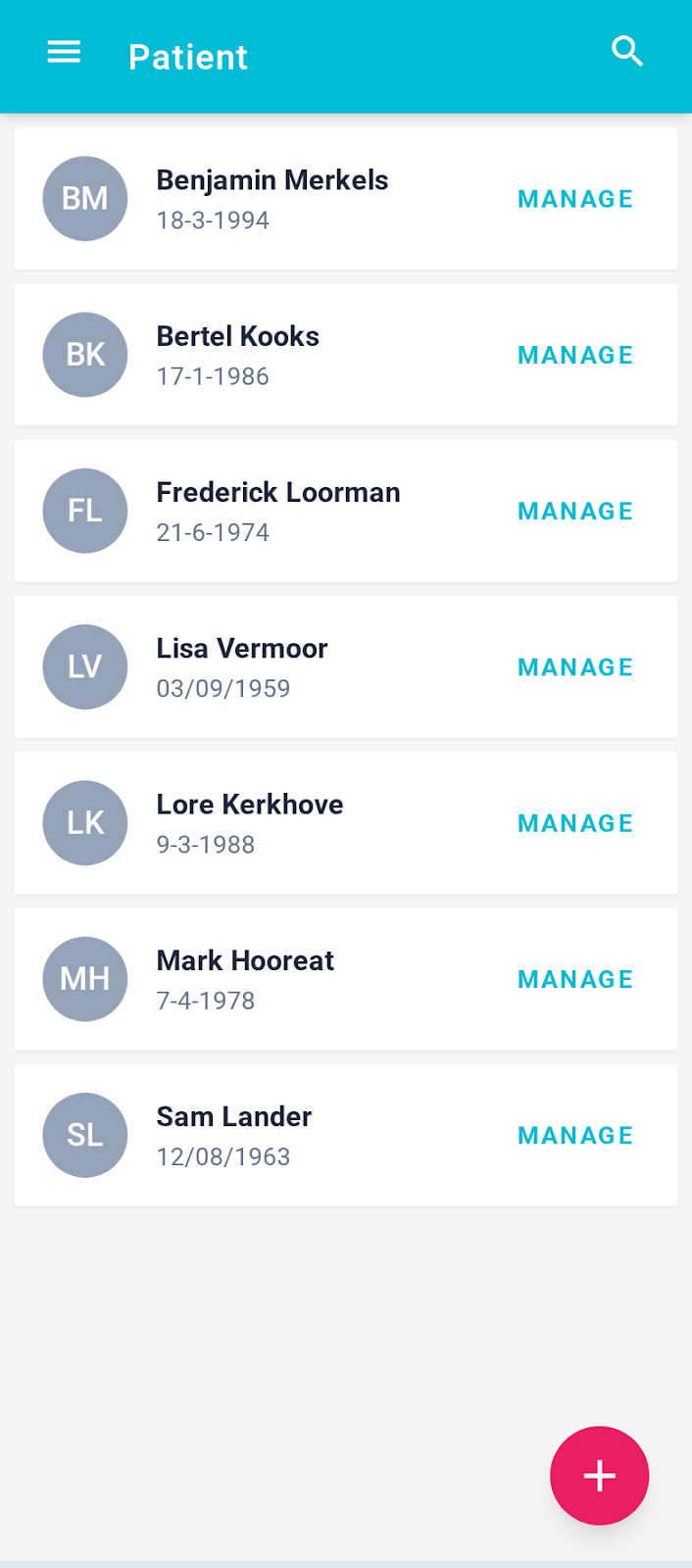Manage Lisa Vermoor's record
Screen dimensions: 692x1568
point(575,667)
